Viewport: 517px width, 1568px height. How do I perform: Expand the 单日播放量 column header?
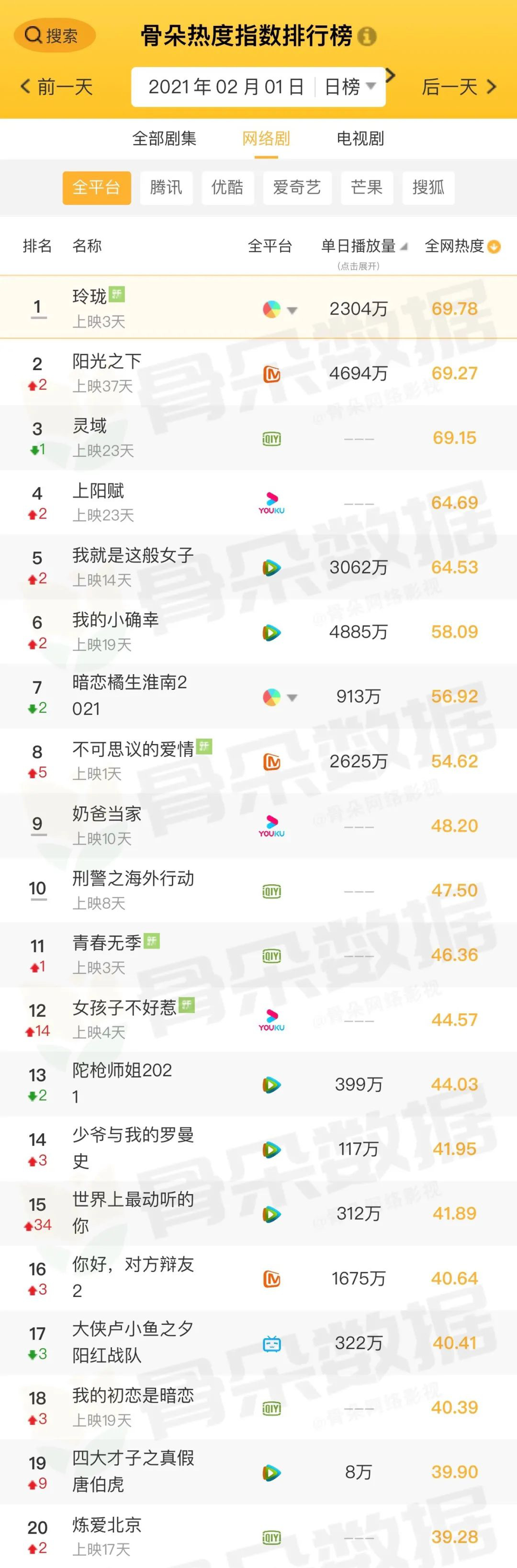(x=363, y=247)
